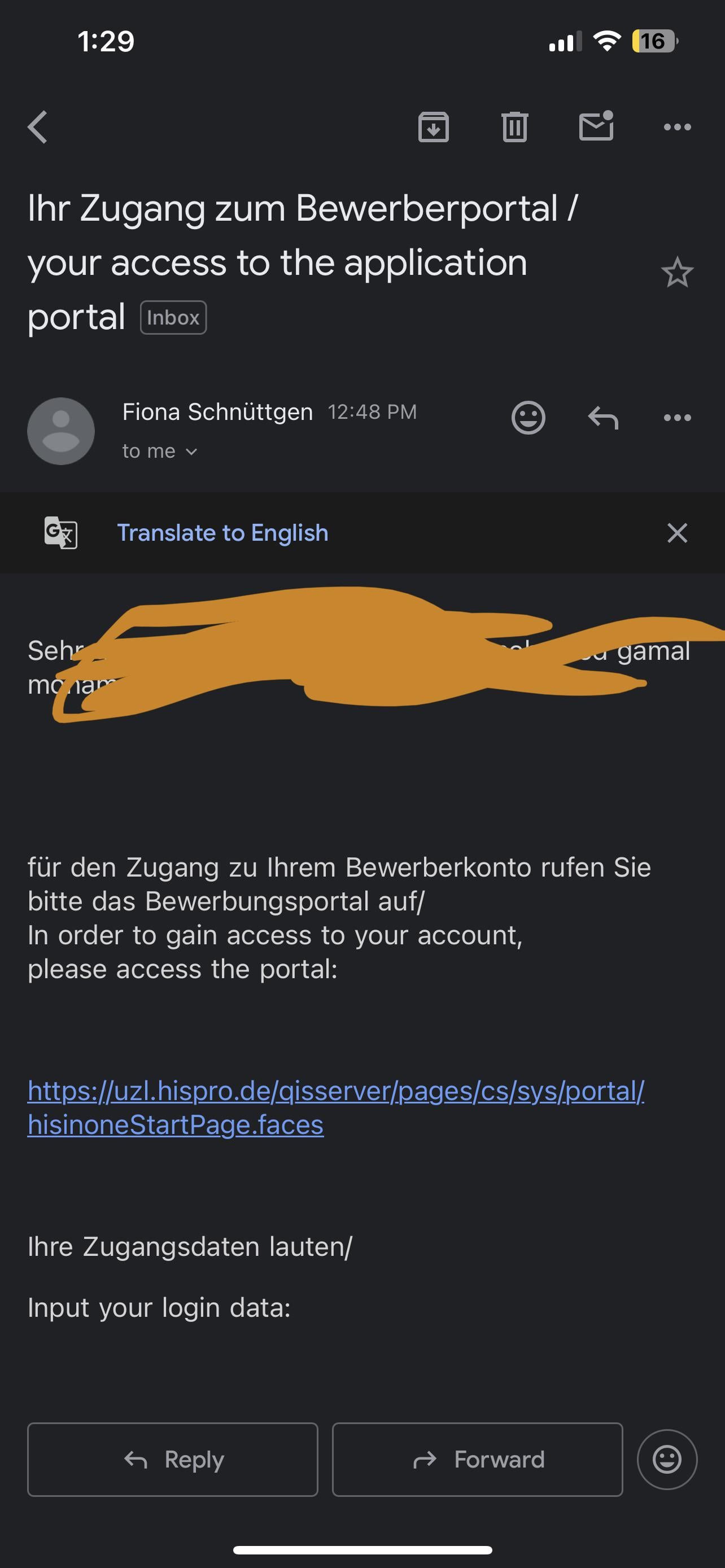The image size is (725, 1568).
Task: Tap the reply arrow beside sender's name
Action: pos(602,418)
